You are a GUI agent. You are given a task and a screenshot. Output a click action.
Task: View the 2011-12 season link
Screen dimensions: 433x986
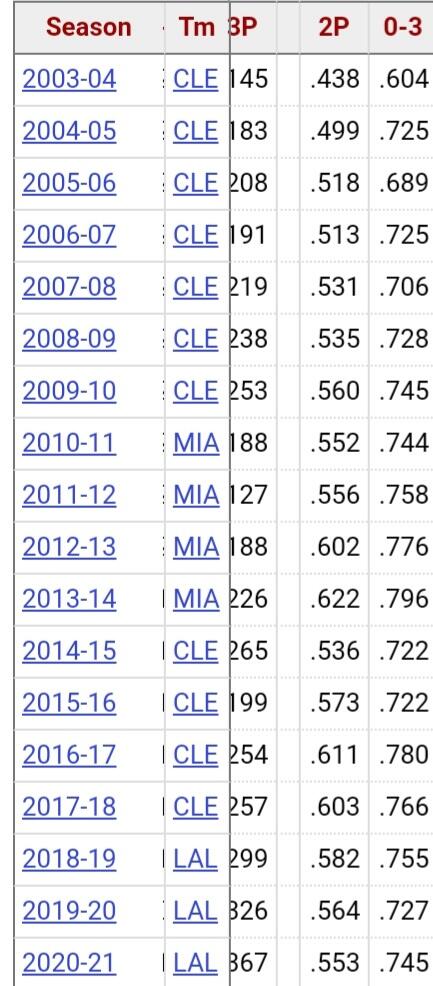click(69, 495)
